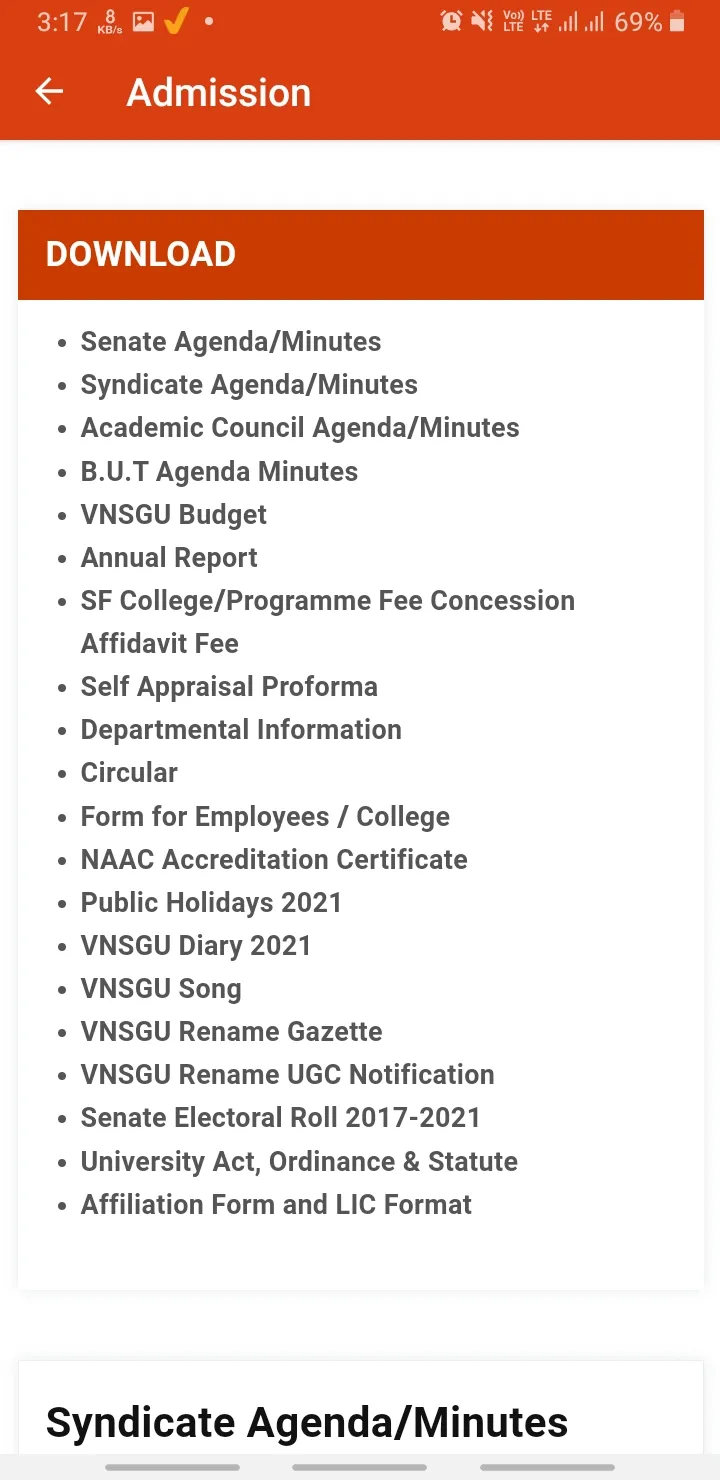This screenshot has width=720, height=1480.
Task: View the NAAC Accreditation Certificate
Action: [x=274, y=859]
